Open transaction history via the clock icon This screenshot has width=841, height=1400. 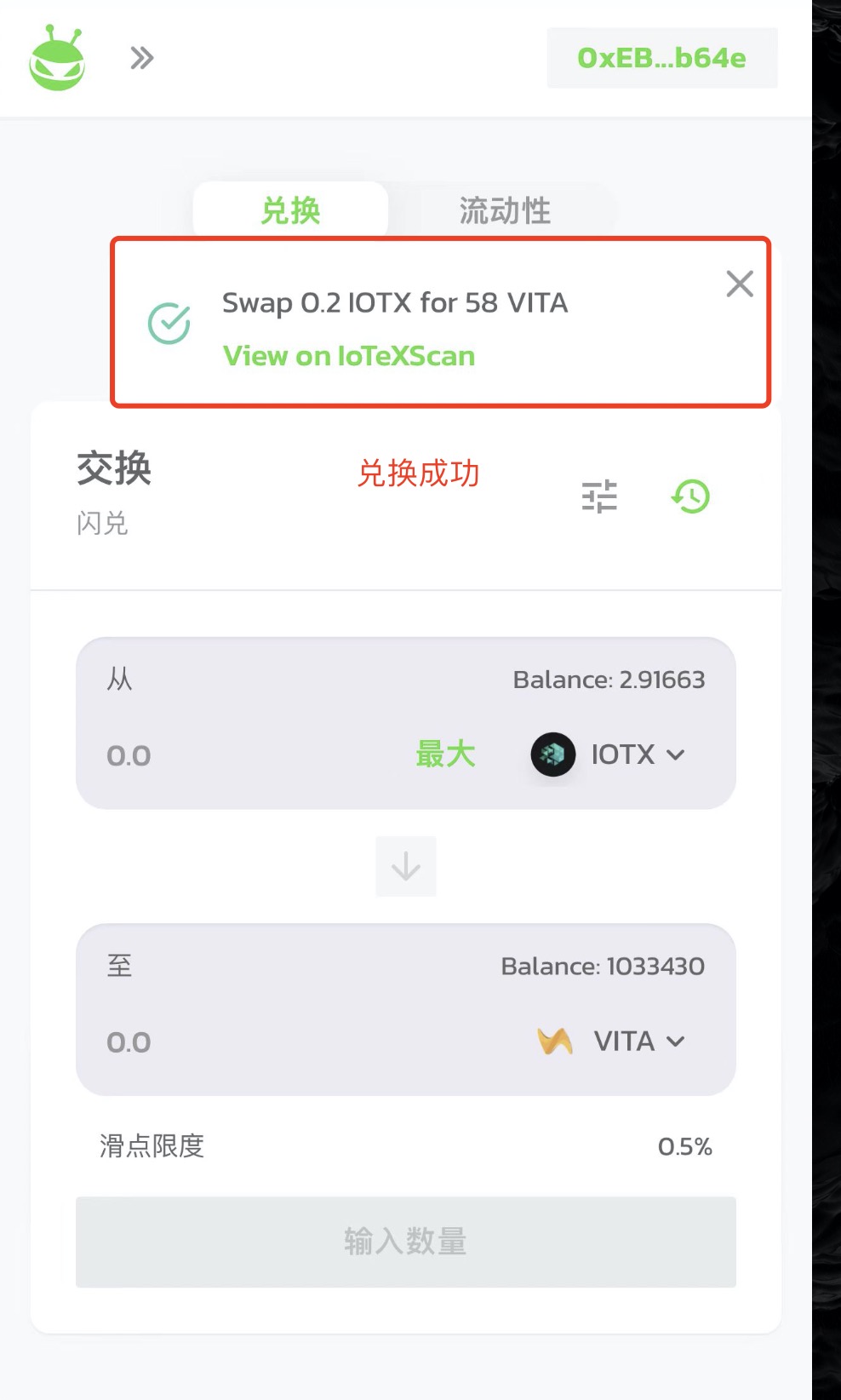691,496
